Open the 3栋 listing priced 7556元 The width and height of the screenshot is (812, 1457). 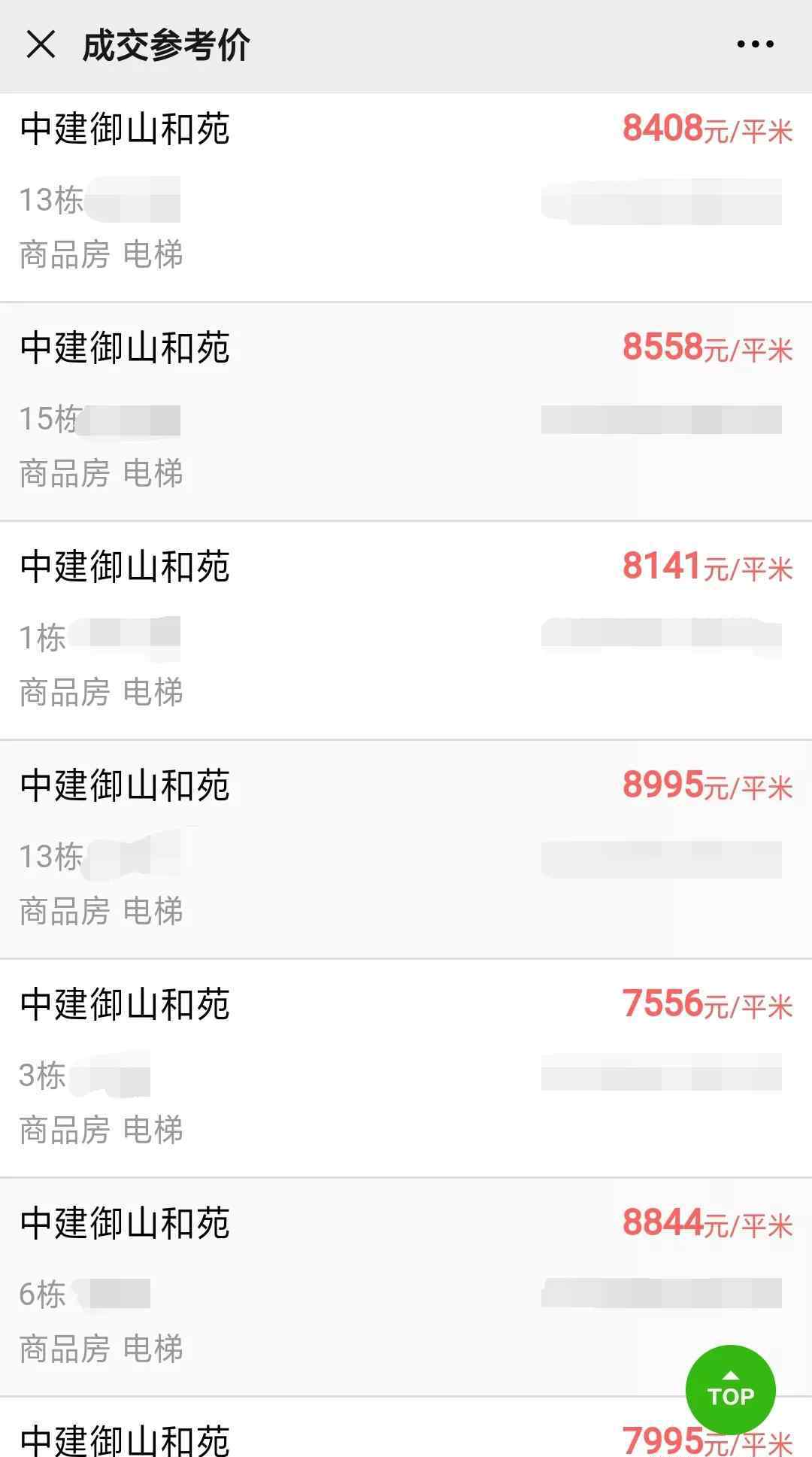tap(406, 1068)
